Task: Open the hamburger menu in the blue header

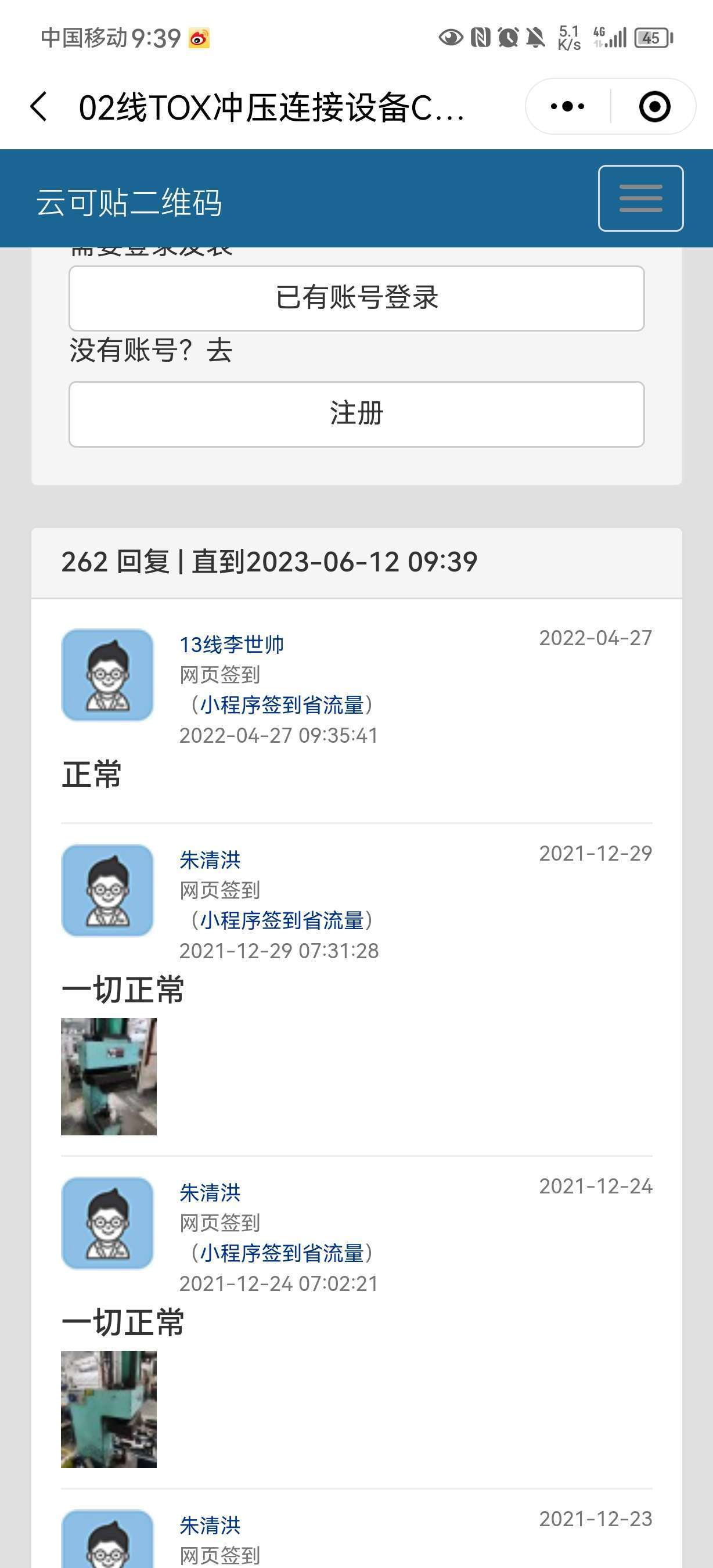Action: click(x=640, y=199)
